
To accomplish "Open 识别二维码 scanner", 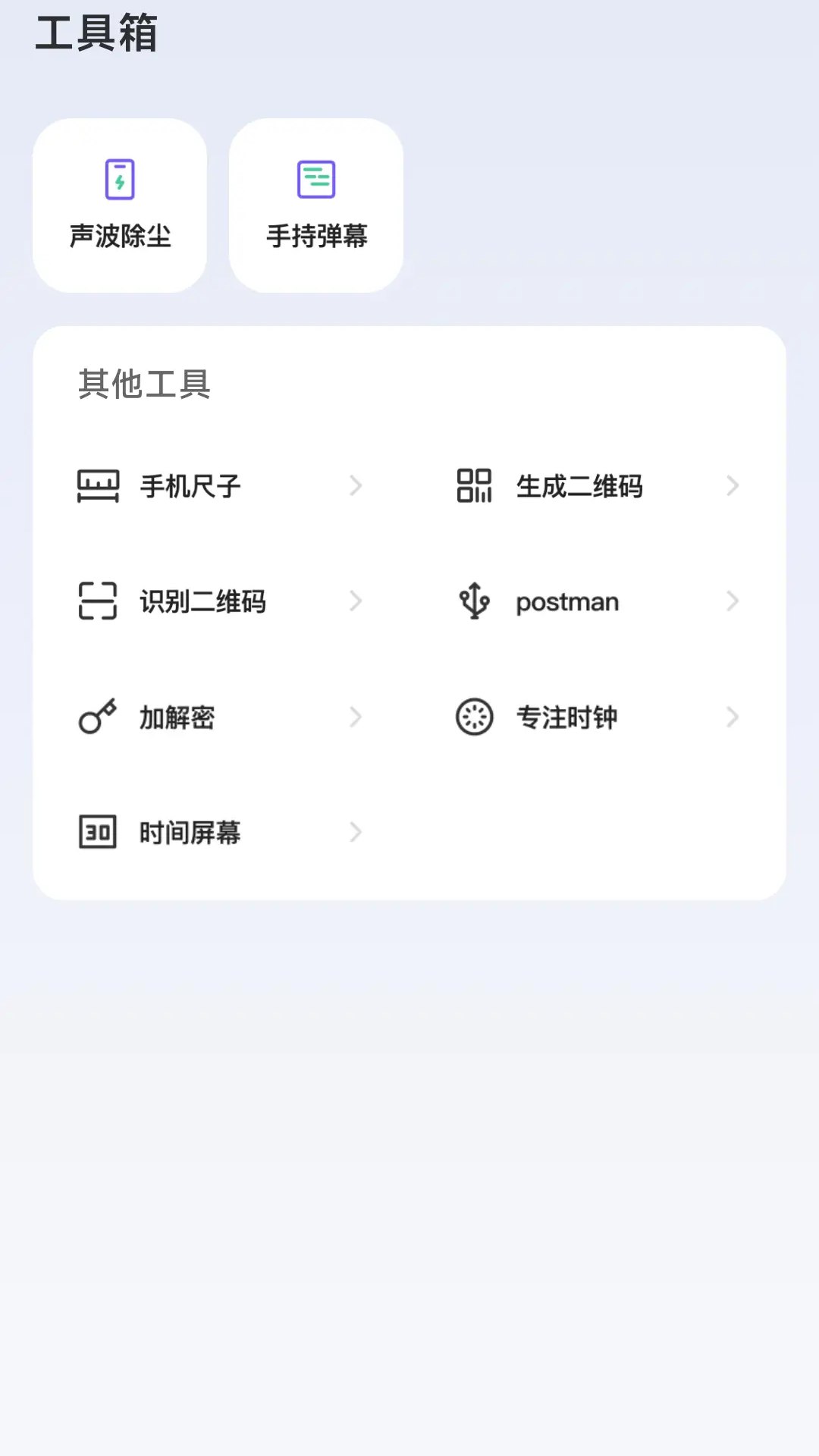I will [220, 602].
